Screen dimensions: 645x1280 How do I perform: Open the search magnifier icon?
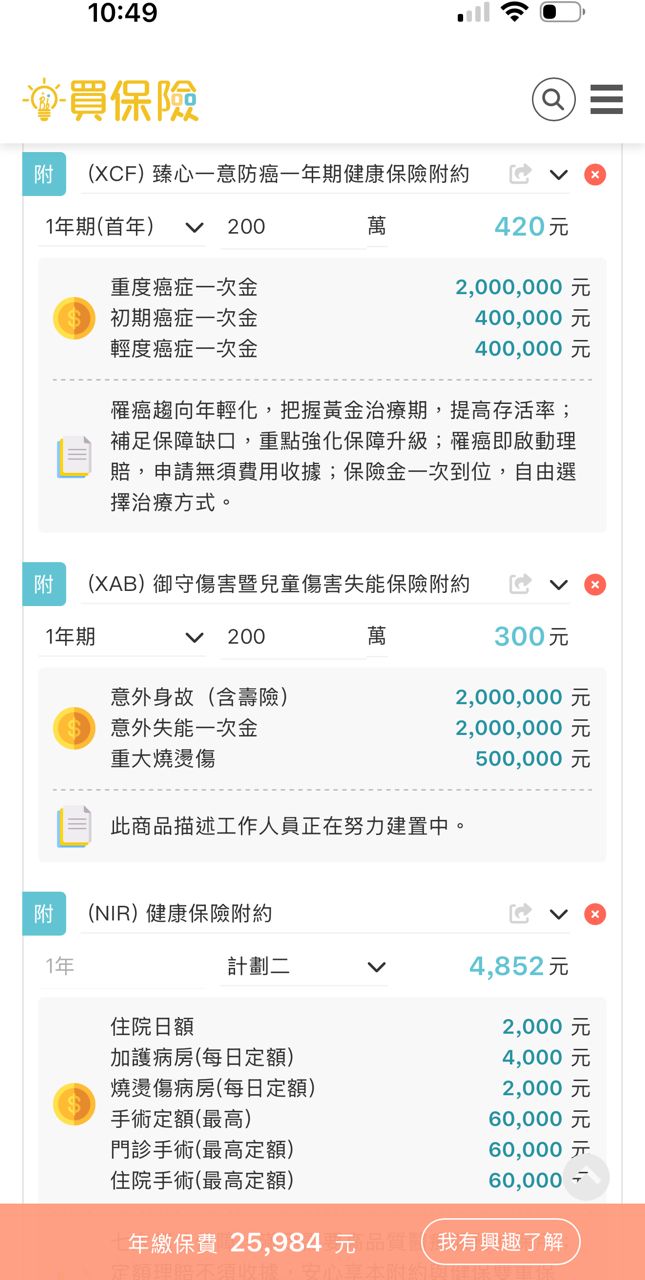[x=553, y=99]
